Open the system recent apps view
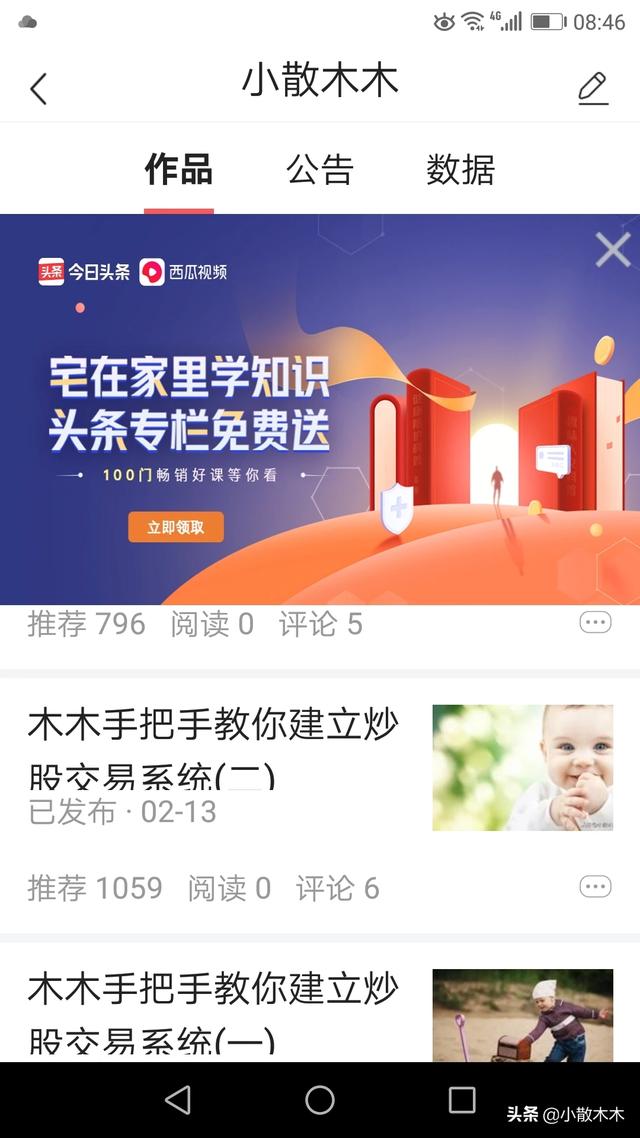This screenshot has height=1138, width=640. point(462,1100)
